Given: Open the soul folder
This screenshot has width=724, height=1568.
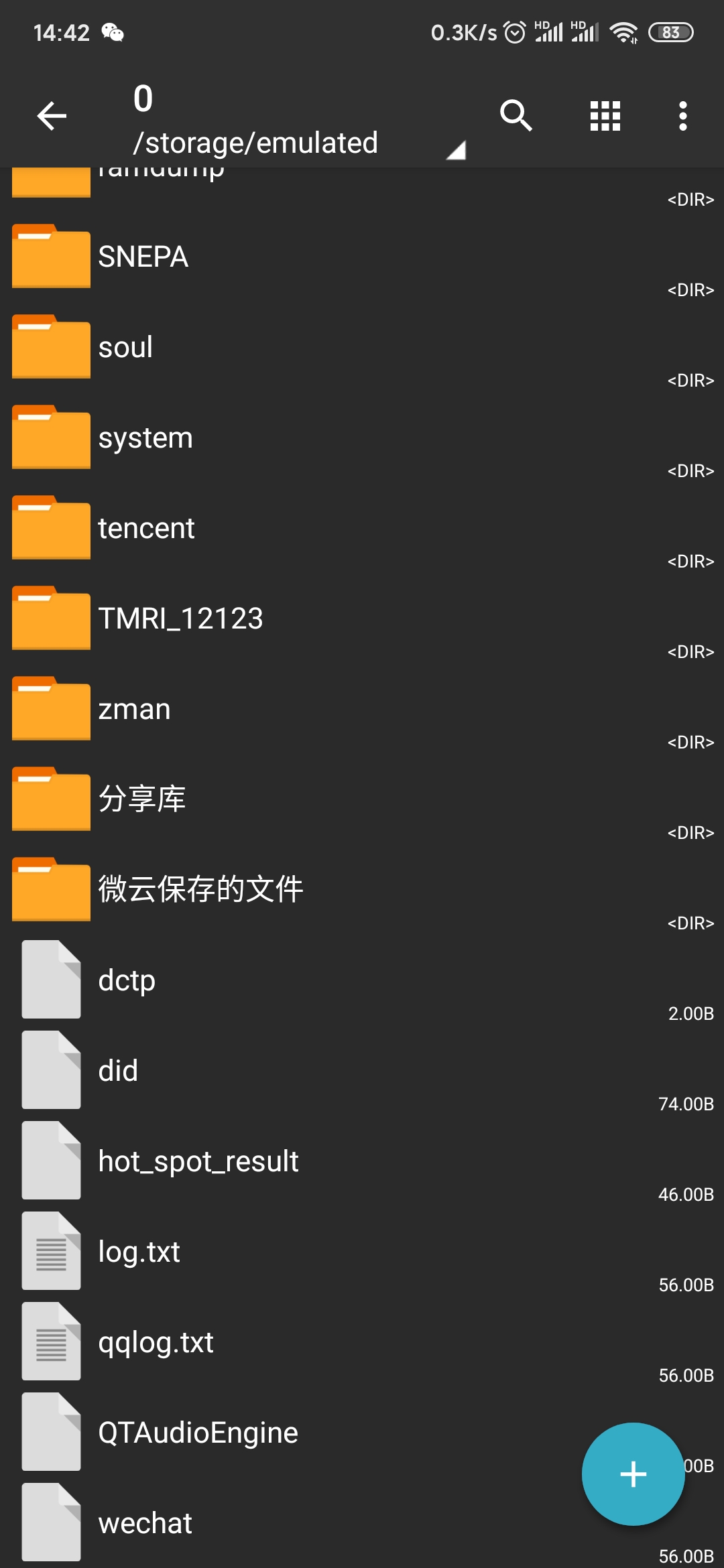Looking at the screenshot, I should 362,347.
